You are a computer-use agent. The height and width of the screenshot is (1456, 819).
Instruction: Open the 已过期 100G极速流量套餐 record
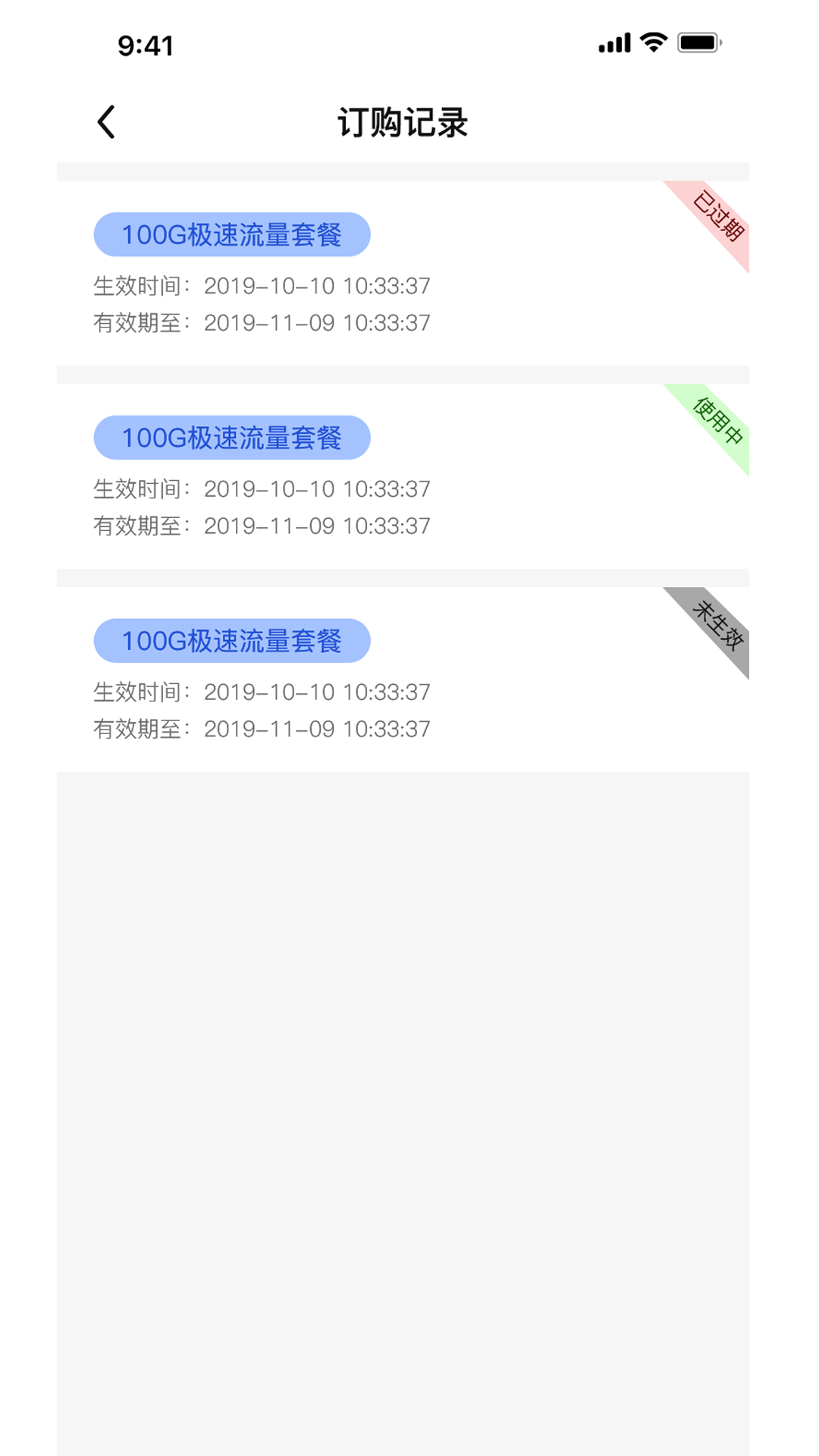(402, 273)
